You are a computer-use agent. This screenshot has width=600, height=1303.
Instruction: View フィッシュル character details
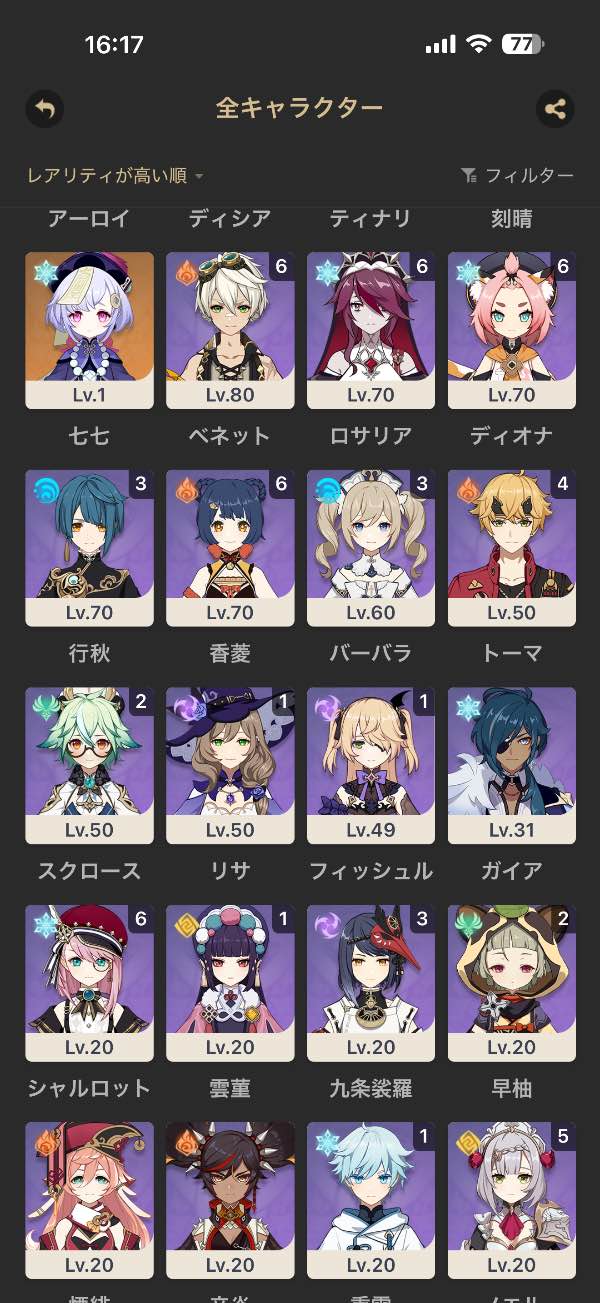(371, 766)
